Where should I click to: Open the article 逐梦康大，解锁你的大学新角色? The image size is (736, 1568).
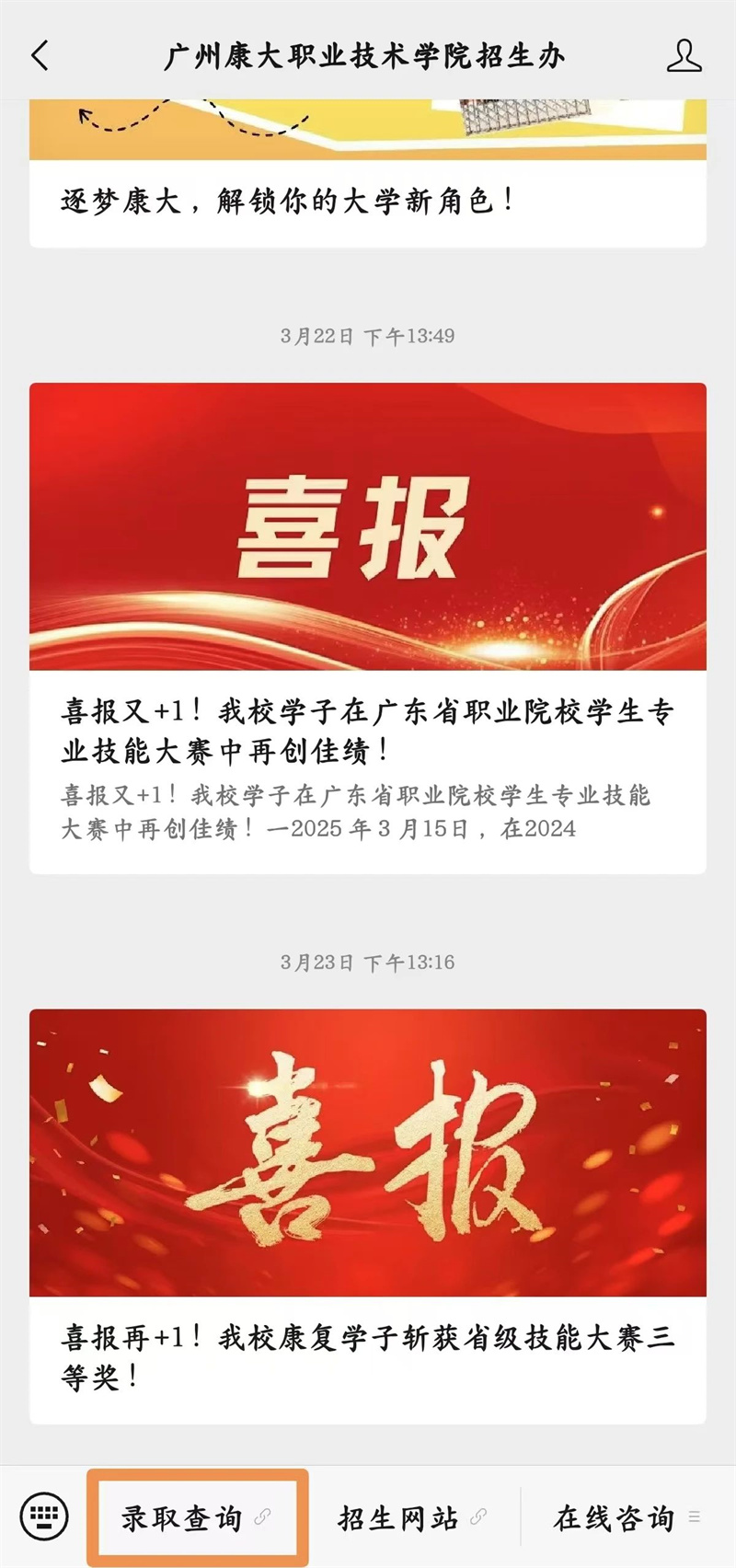point(368,173)
